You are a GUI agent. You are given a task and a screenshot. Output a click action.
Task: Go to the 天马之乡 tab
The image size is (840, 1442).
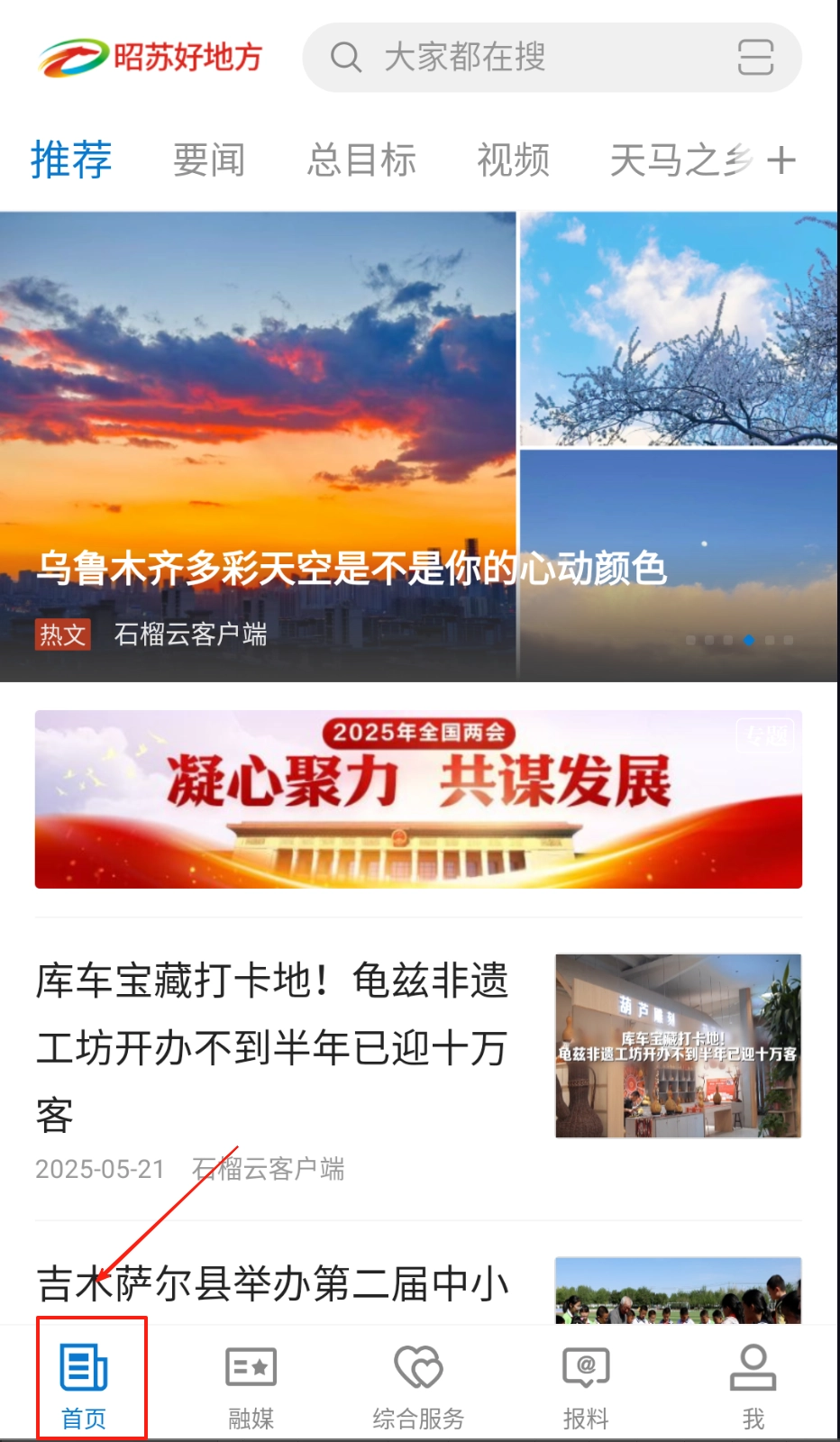(x=680, y=160)
